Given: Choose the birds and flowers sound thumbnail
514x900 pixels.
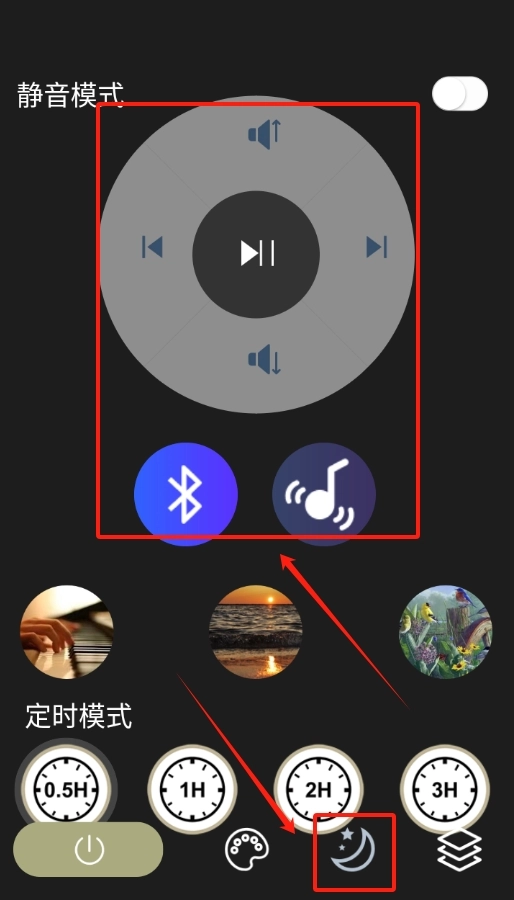Looking at the screenshot, I should pos(446,632).
